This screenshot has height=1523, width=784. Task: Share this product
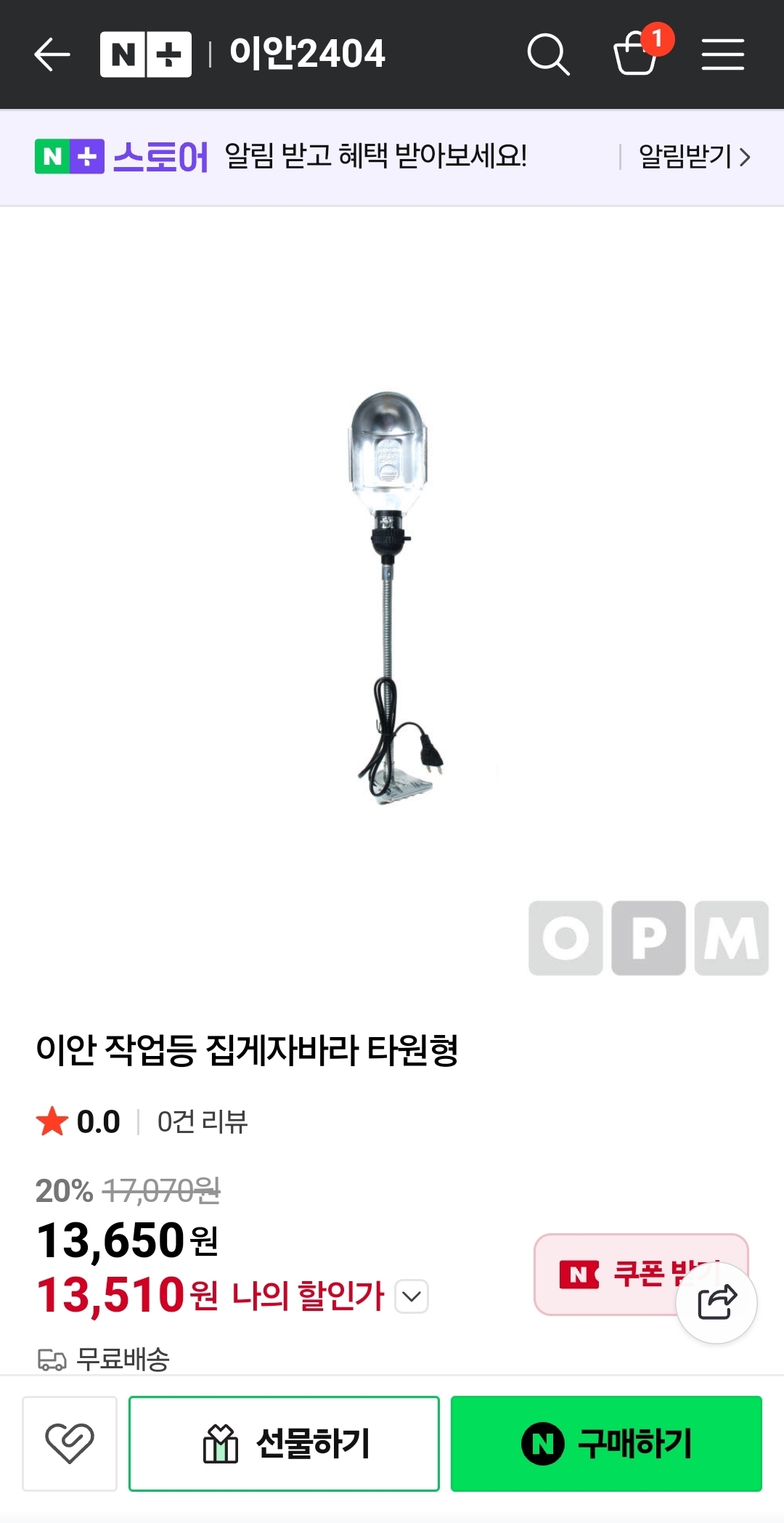[x=716, y=1302]
